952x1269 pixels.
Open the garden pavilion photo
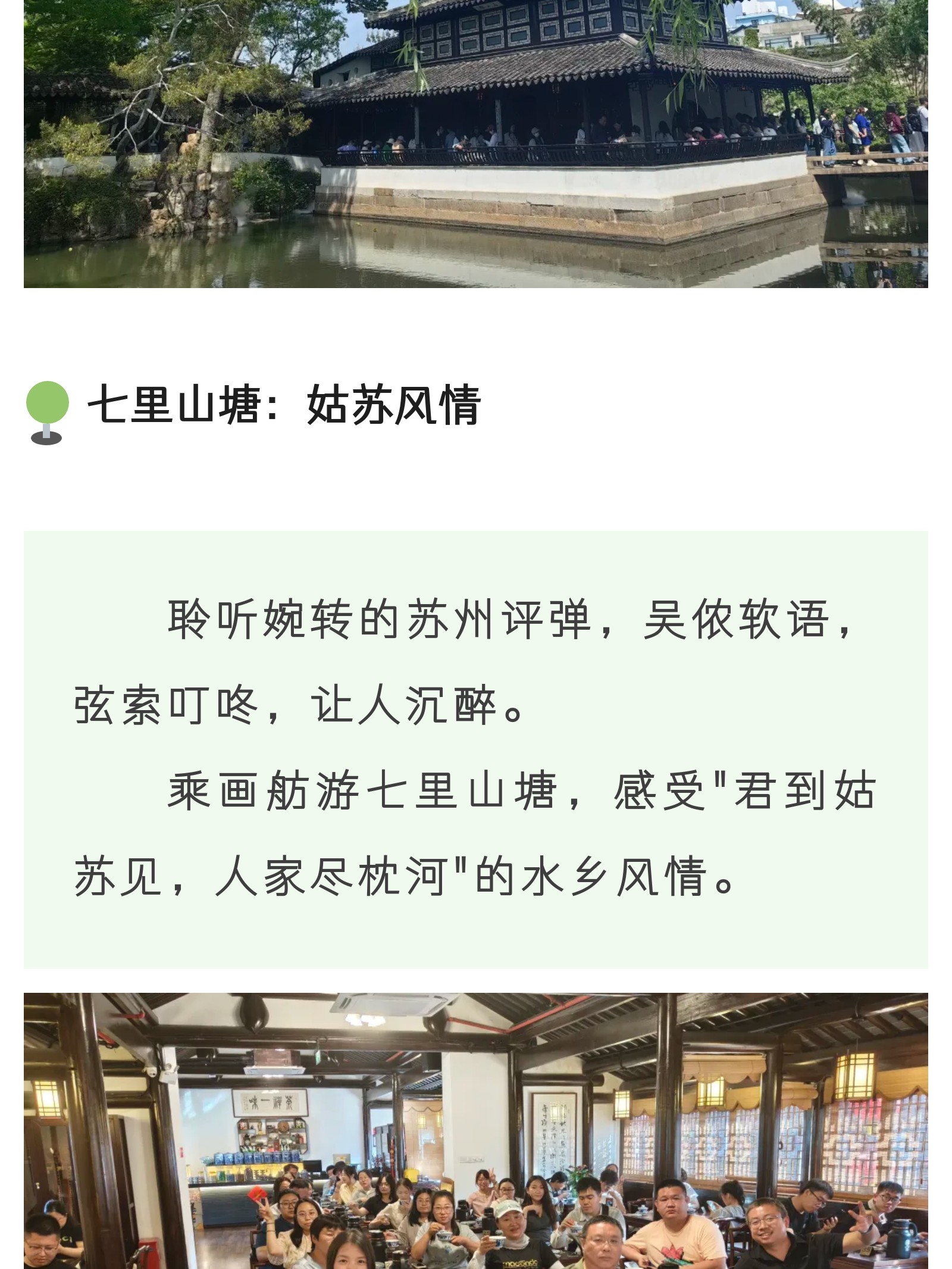coord(476,143)
